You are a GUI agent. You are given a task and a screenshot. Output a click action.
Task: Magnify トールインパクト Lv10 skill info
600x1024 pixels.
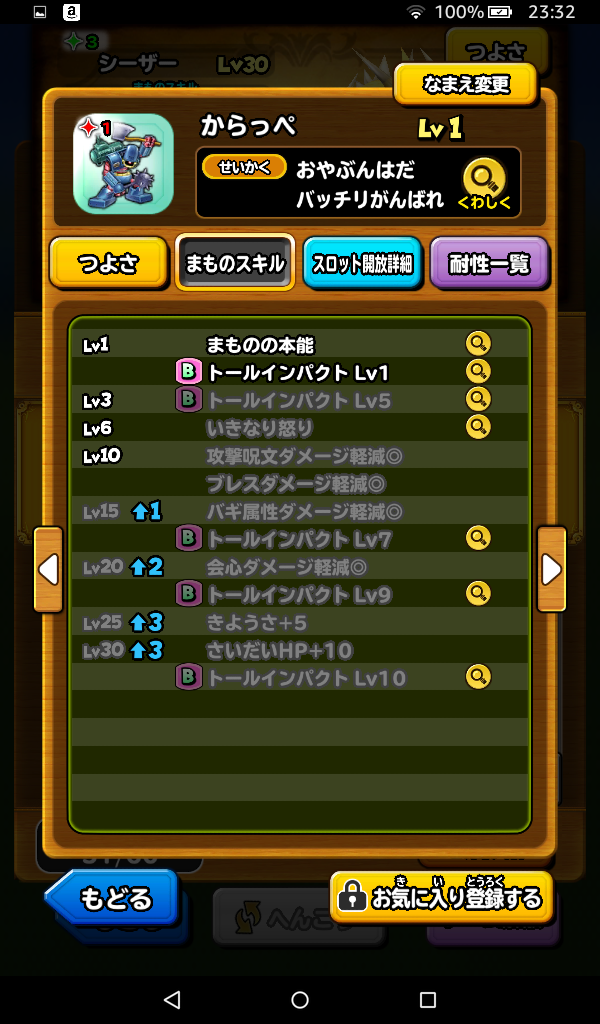point(479,678)
